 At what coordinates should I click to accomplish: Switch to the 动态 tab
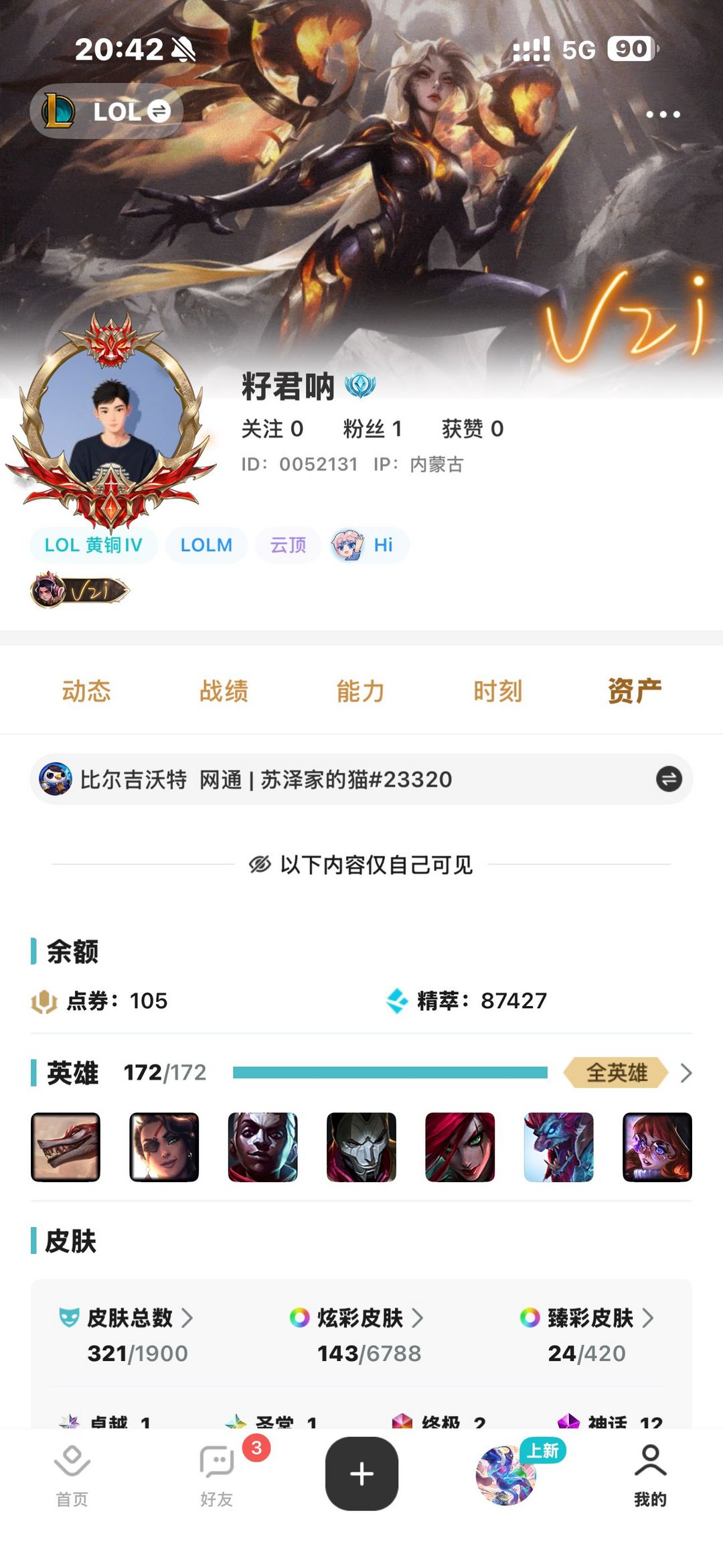[86, 691]
